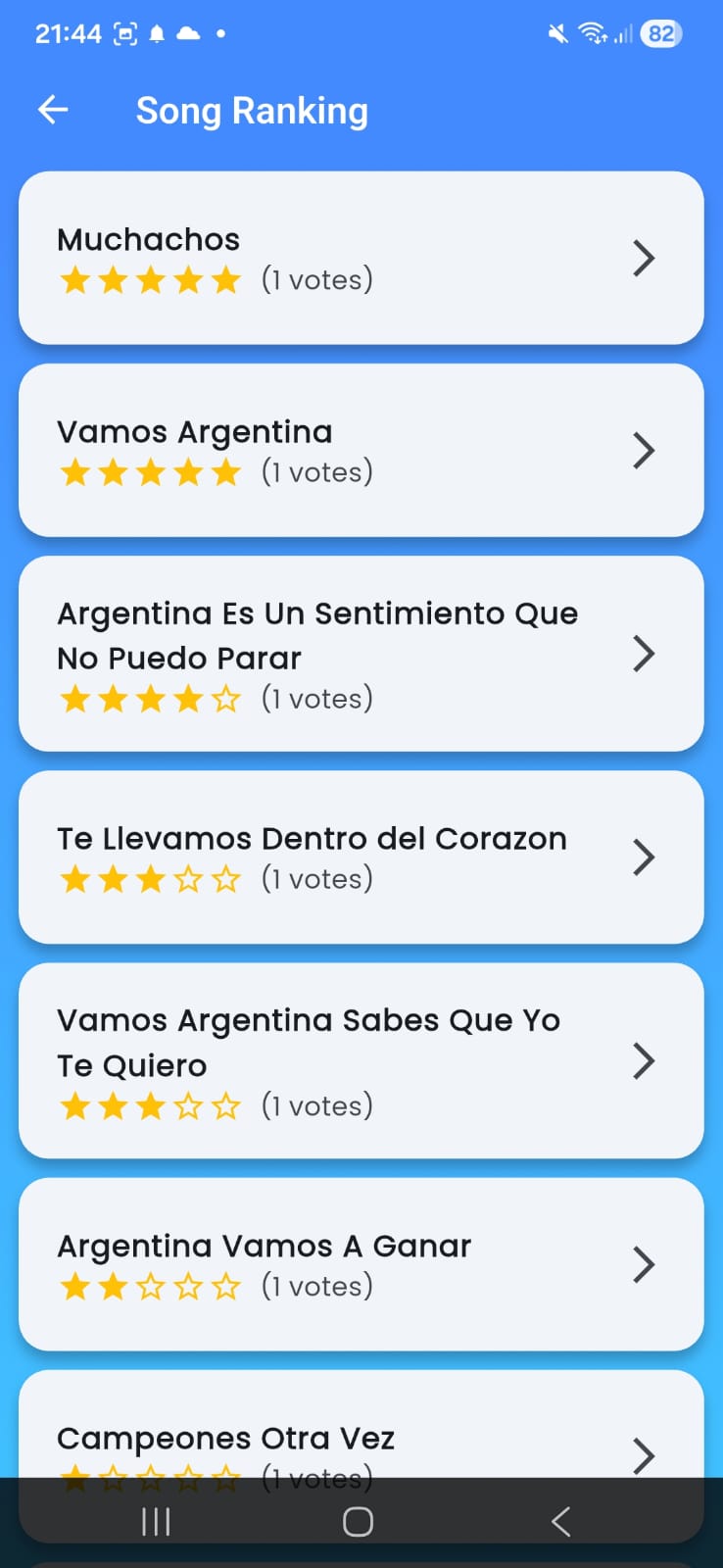Open the Campeones Otra Vez chevron
Viewport: 723px width, 1568px height.
(644, 1456)
